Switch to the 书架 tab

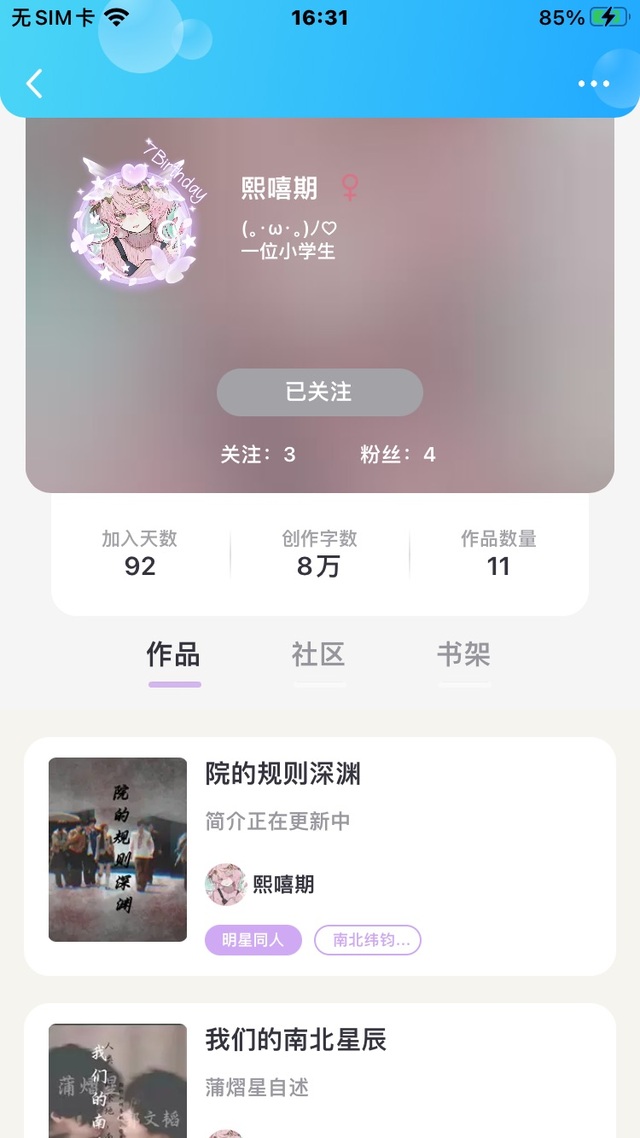[x=464, y=655]
